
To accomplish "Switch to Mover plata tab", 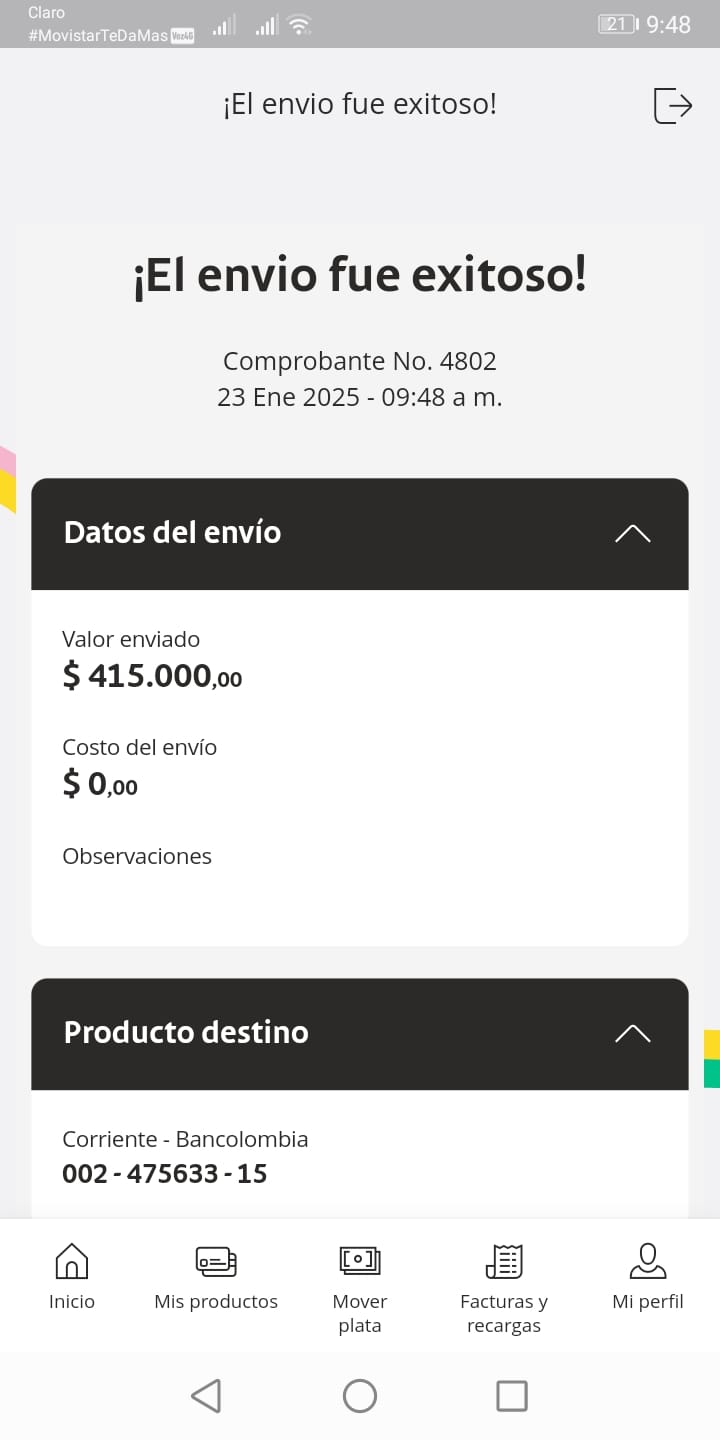I will coord(360,1286).
